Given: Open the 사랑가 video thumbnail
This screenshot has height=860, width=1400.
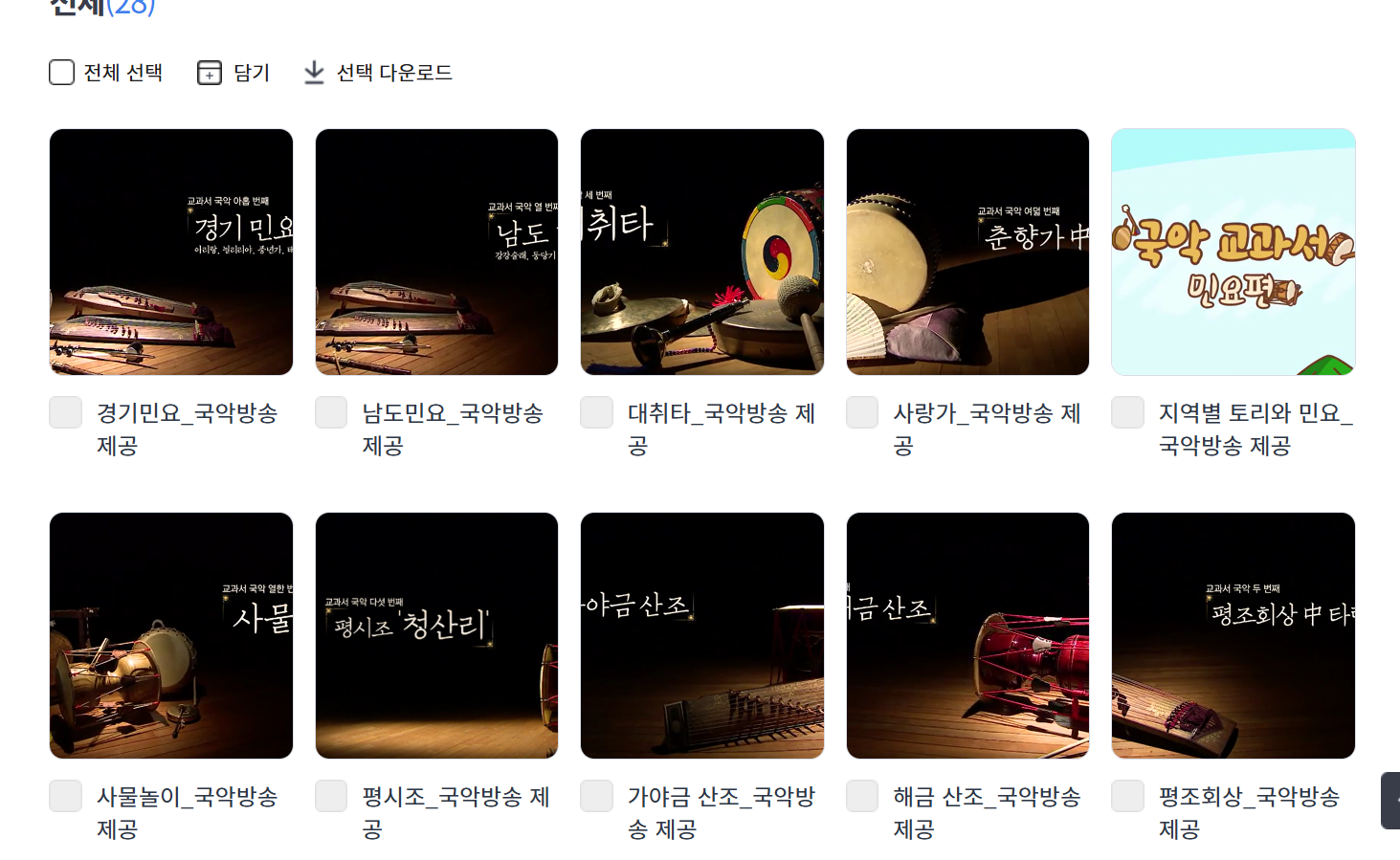Looking at the screenshot, I should [967, 252].
